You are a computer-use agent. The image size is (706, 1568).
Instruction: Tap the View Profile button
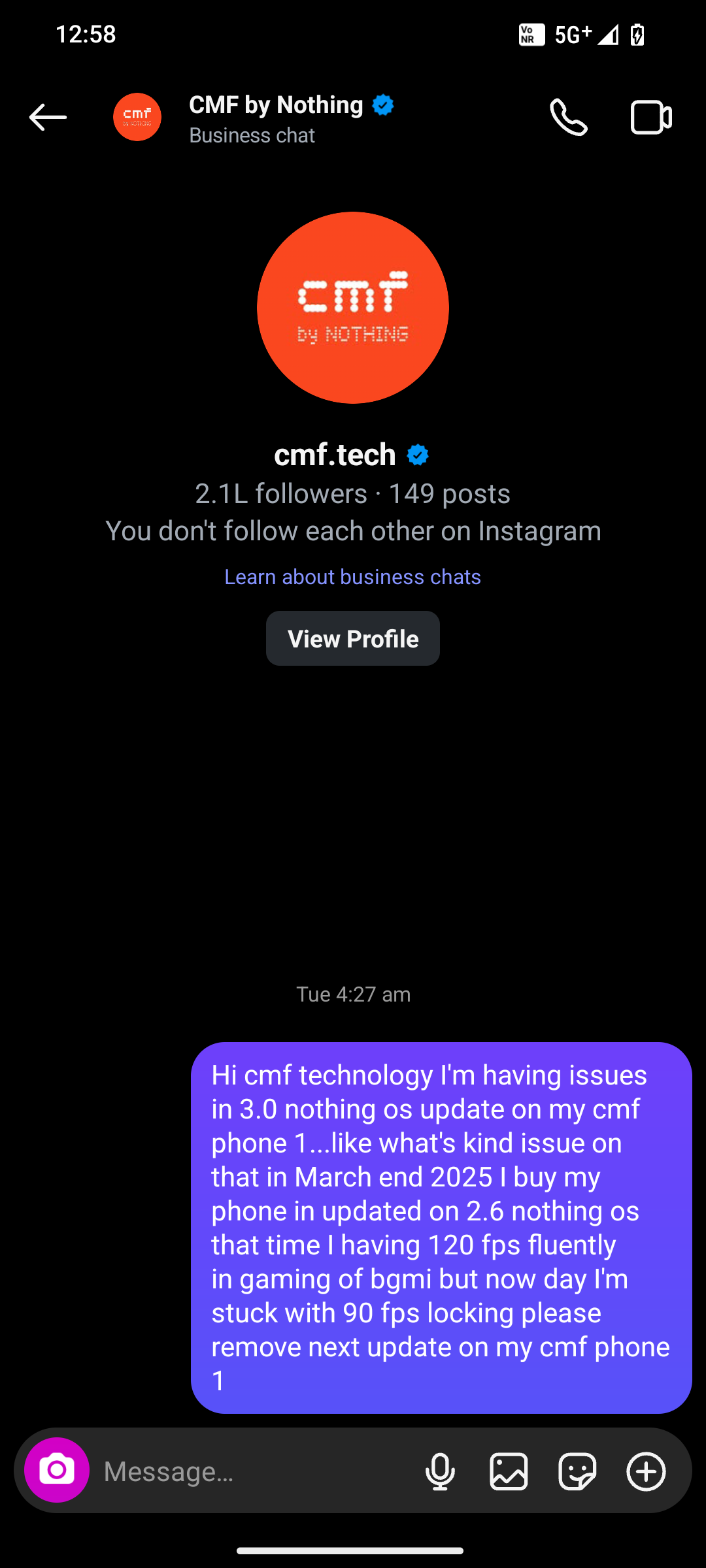pyautogui.click(x=353, y=638)
